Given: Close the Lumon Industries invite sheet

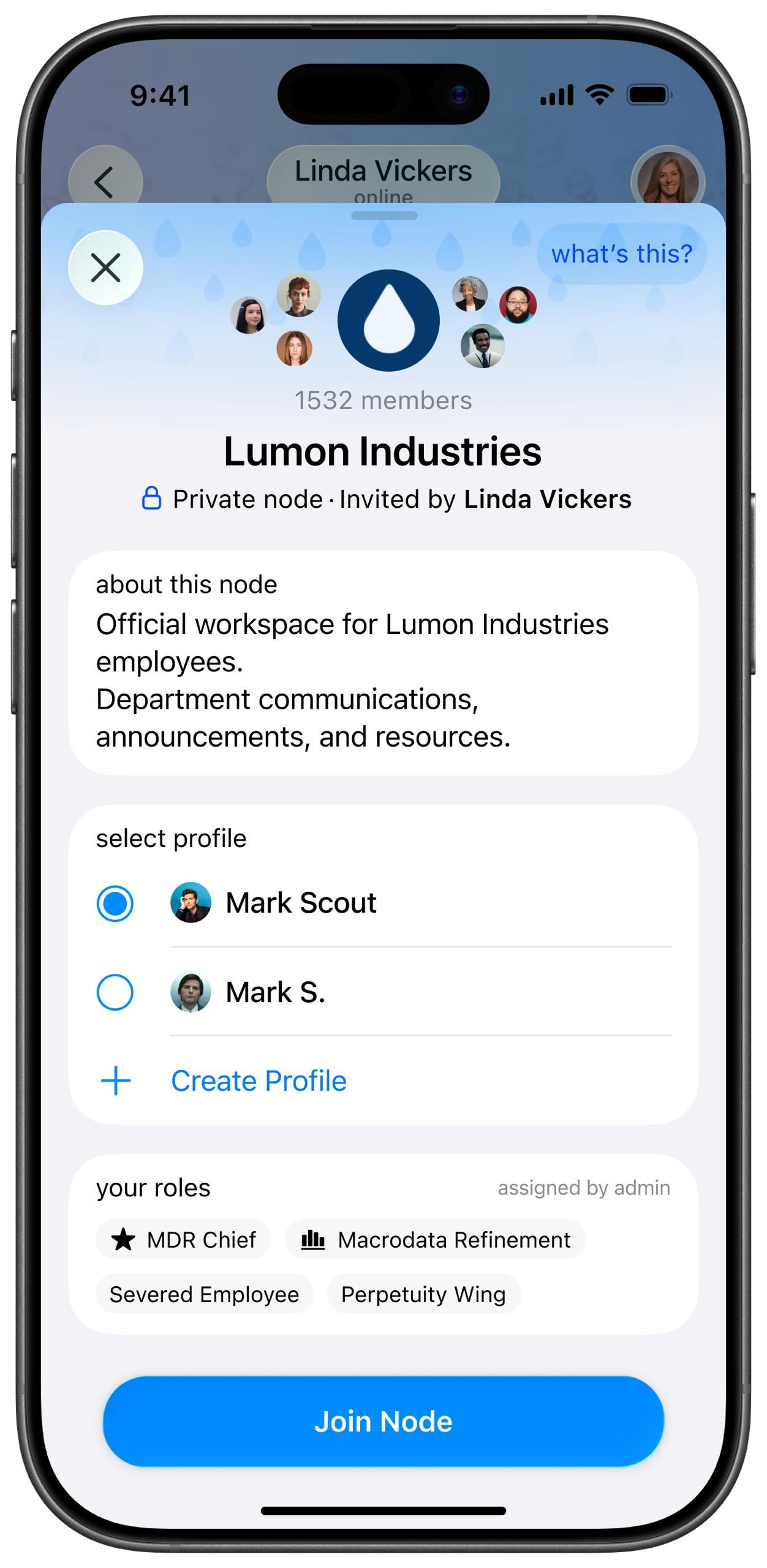Looking at the screenshot, I should tap(105, 268).
